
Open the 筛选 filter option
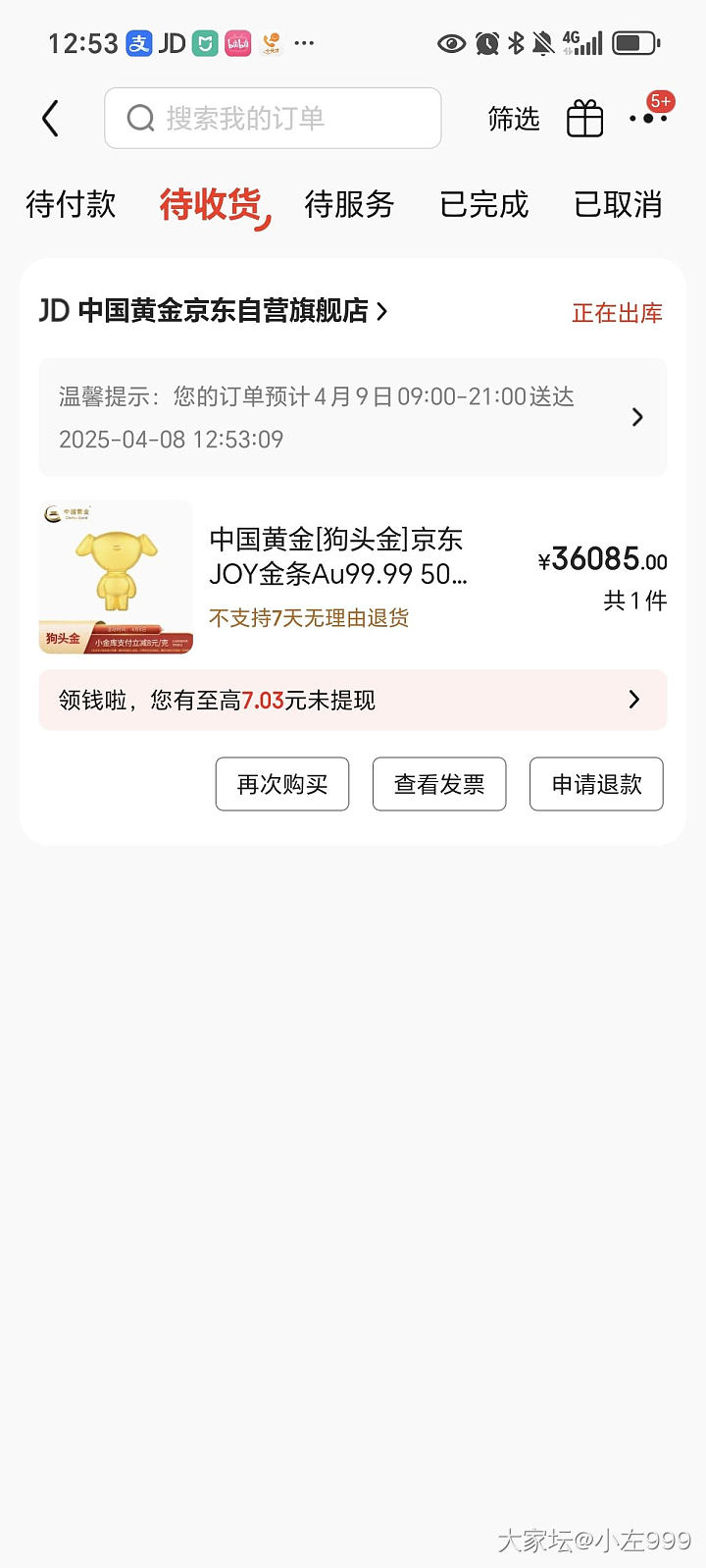click(514, 119)
